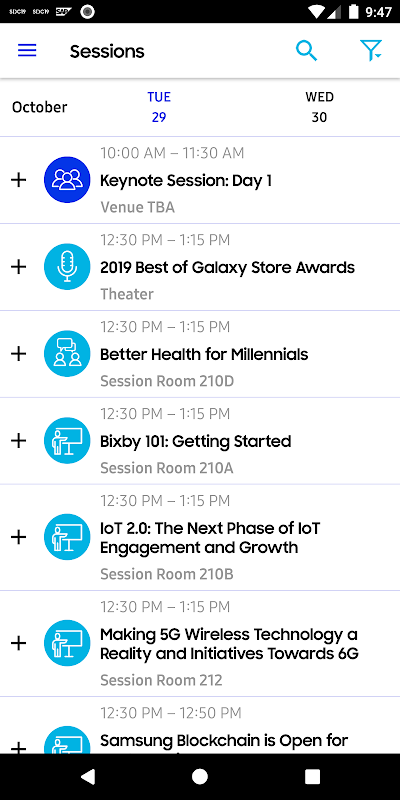This screenshot has height=800, width=400.
Task: Add IoT 2.0 session via plus icon
Action: coord(19,537)
